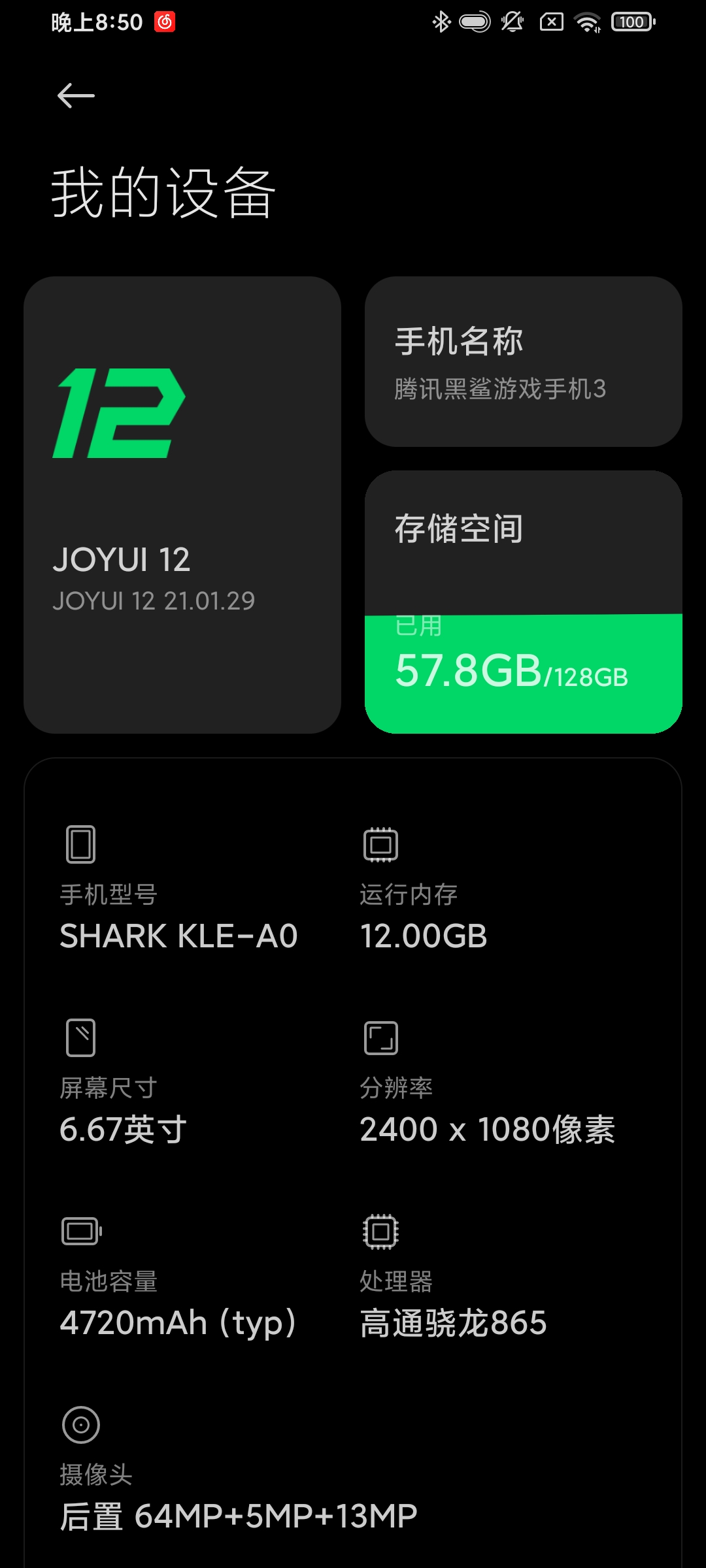Open the JOYUI 12 version card
Screen dimensions: 706x1568
pyautogui.click(x=182, y=504)
